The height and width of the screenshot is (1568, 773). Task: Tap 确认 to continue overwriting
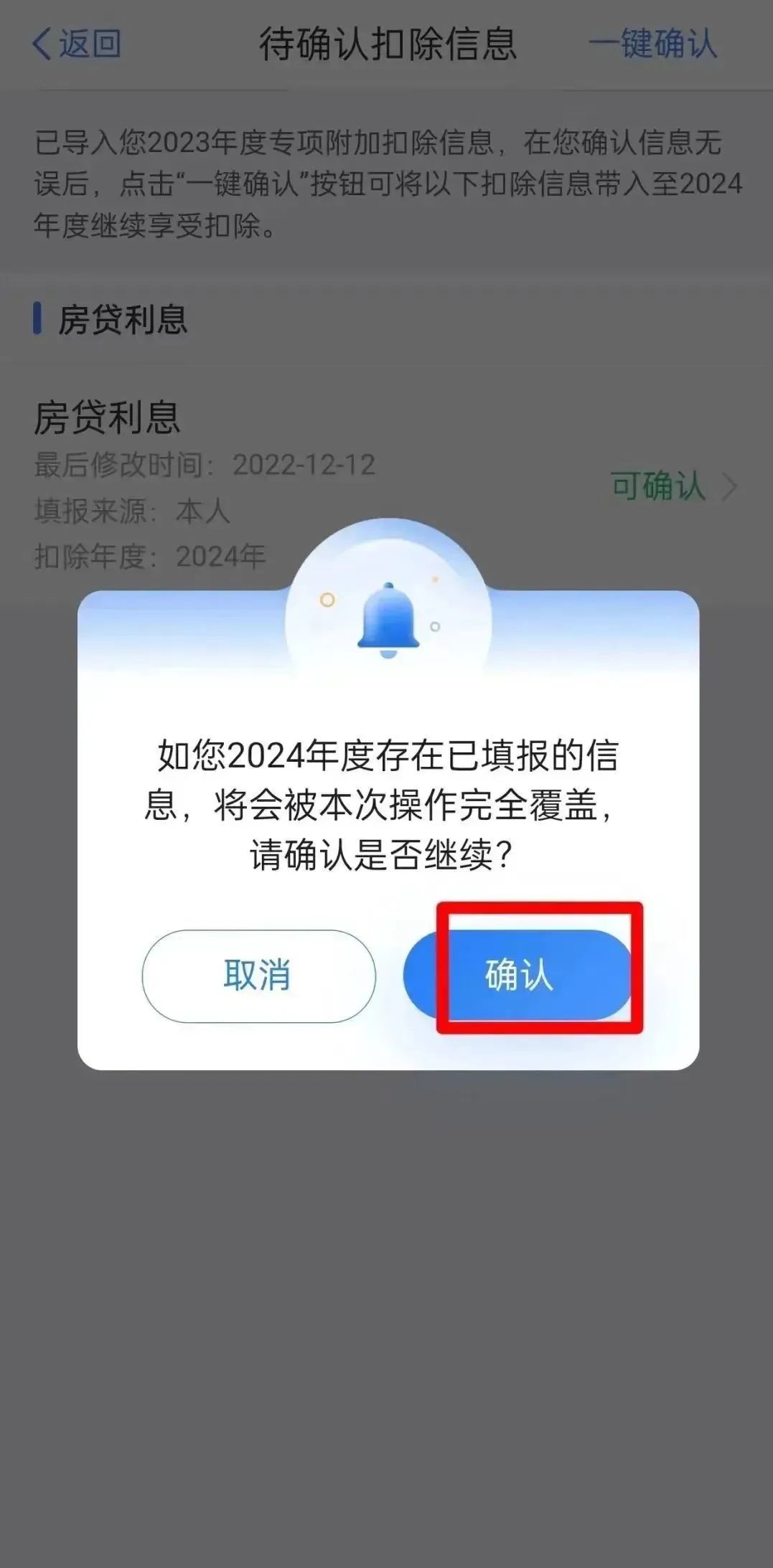[518, 975]
